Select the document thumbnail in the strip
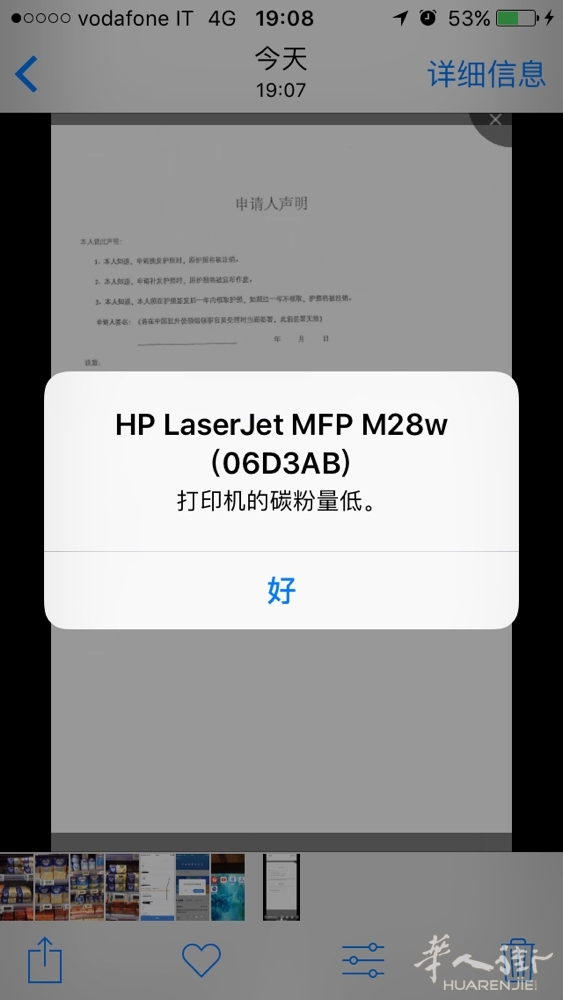Viewport: 563px width, 1000px height. click(x=281, y=887)
